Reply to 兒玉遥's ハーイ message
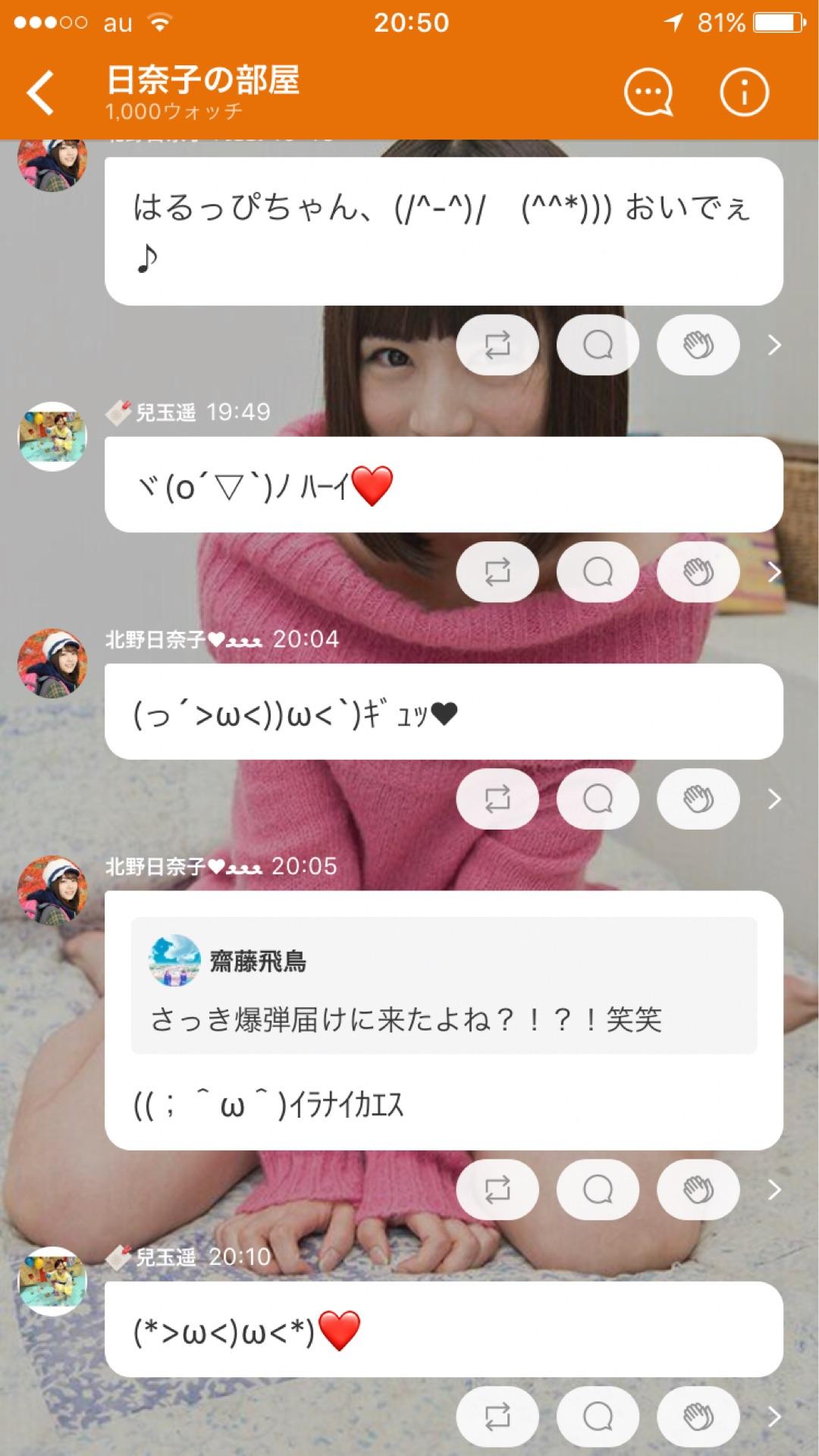Image resolution: width=819 pixels, height=1456 pixels. 598,572
